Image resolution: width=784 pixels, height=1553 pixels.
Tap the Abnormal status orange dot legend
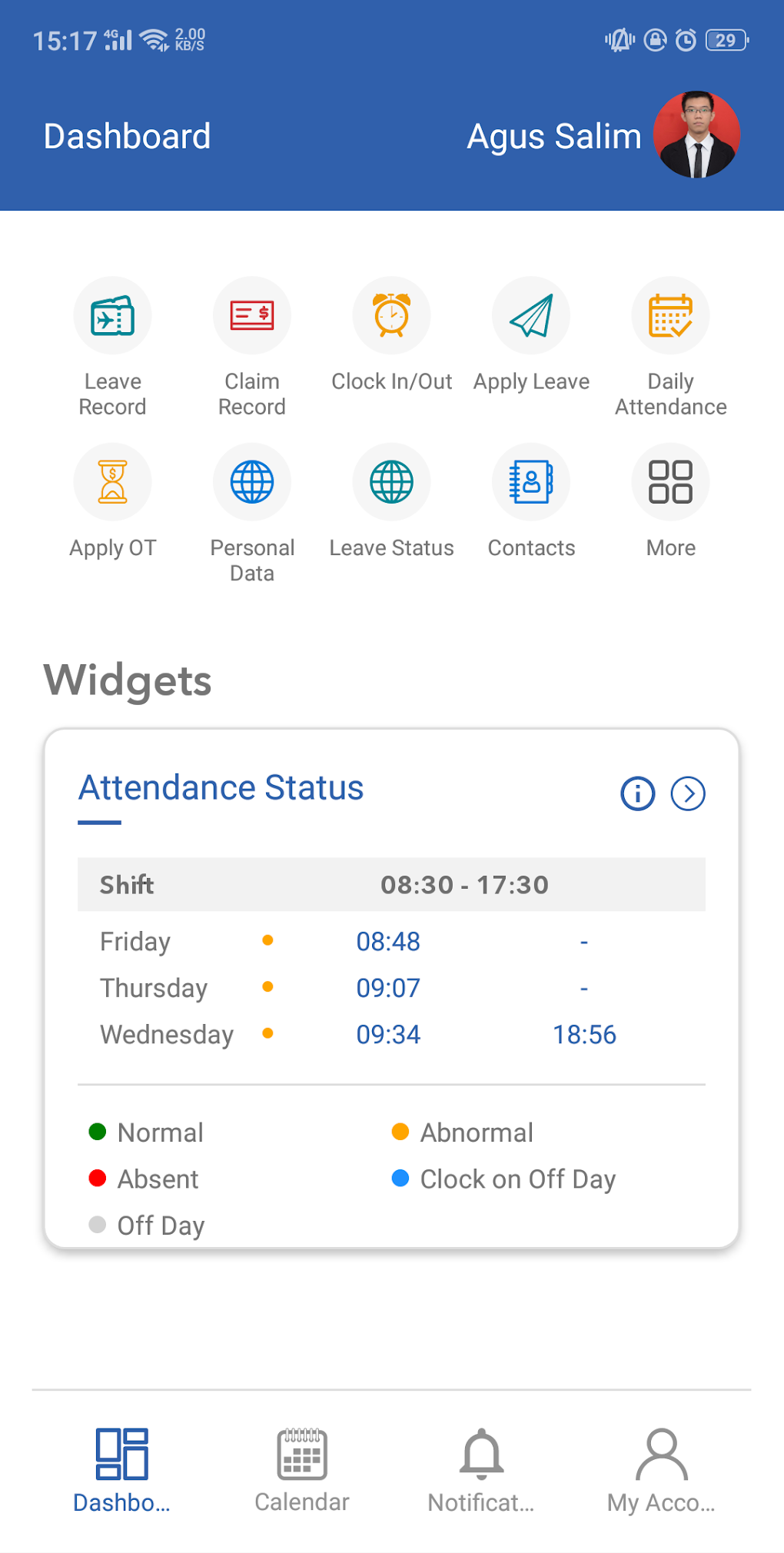point(399,1132)
